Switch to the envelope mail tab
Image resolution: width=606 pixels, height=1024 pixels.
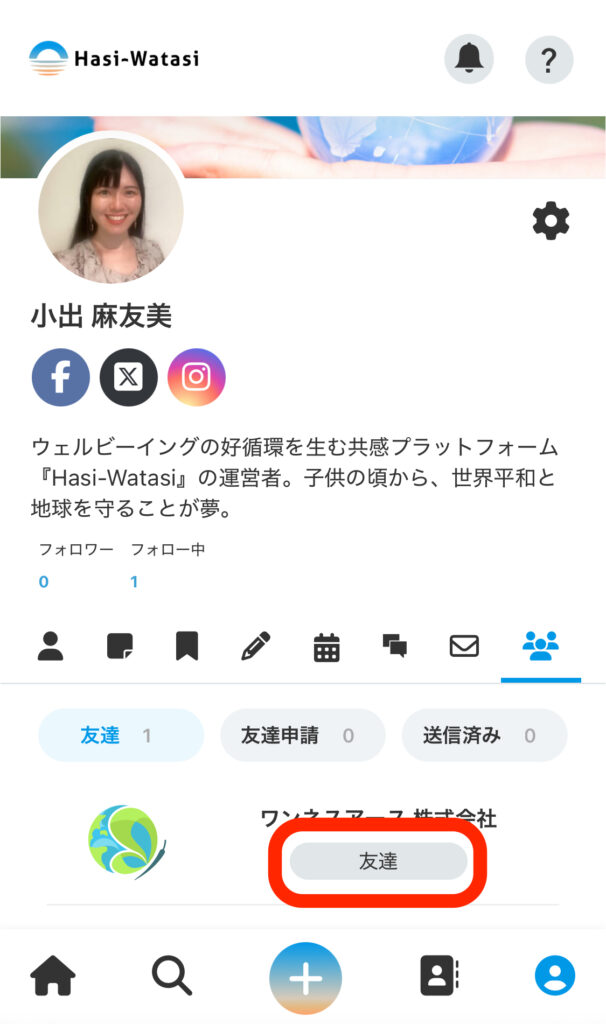coord(464,647)
